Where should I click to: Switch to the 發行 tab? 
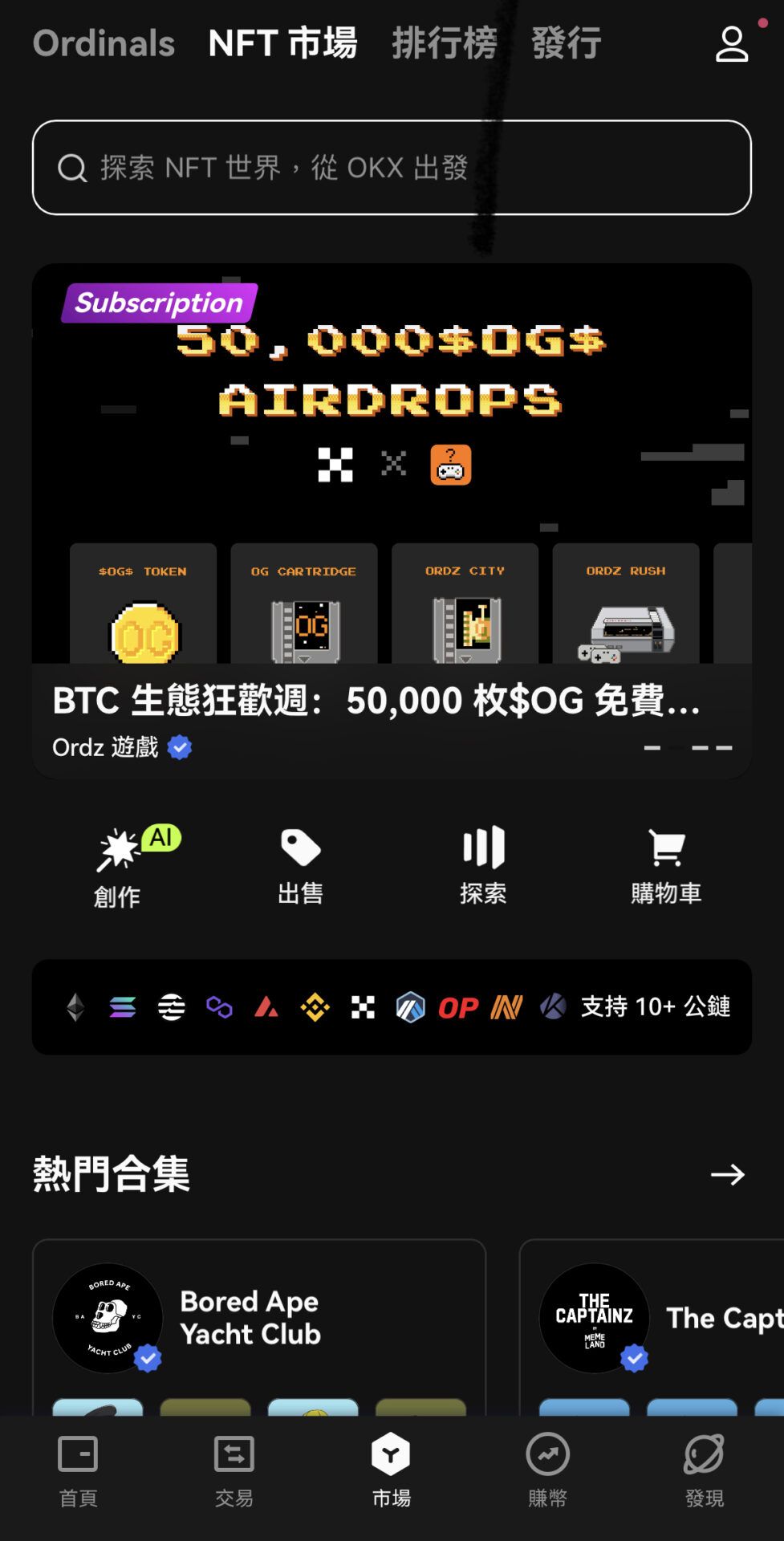tap(566, 43)
